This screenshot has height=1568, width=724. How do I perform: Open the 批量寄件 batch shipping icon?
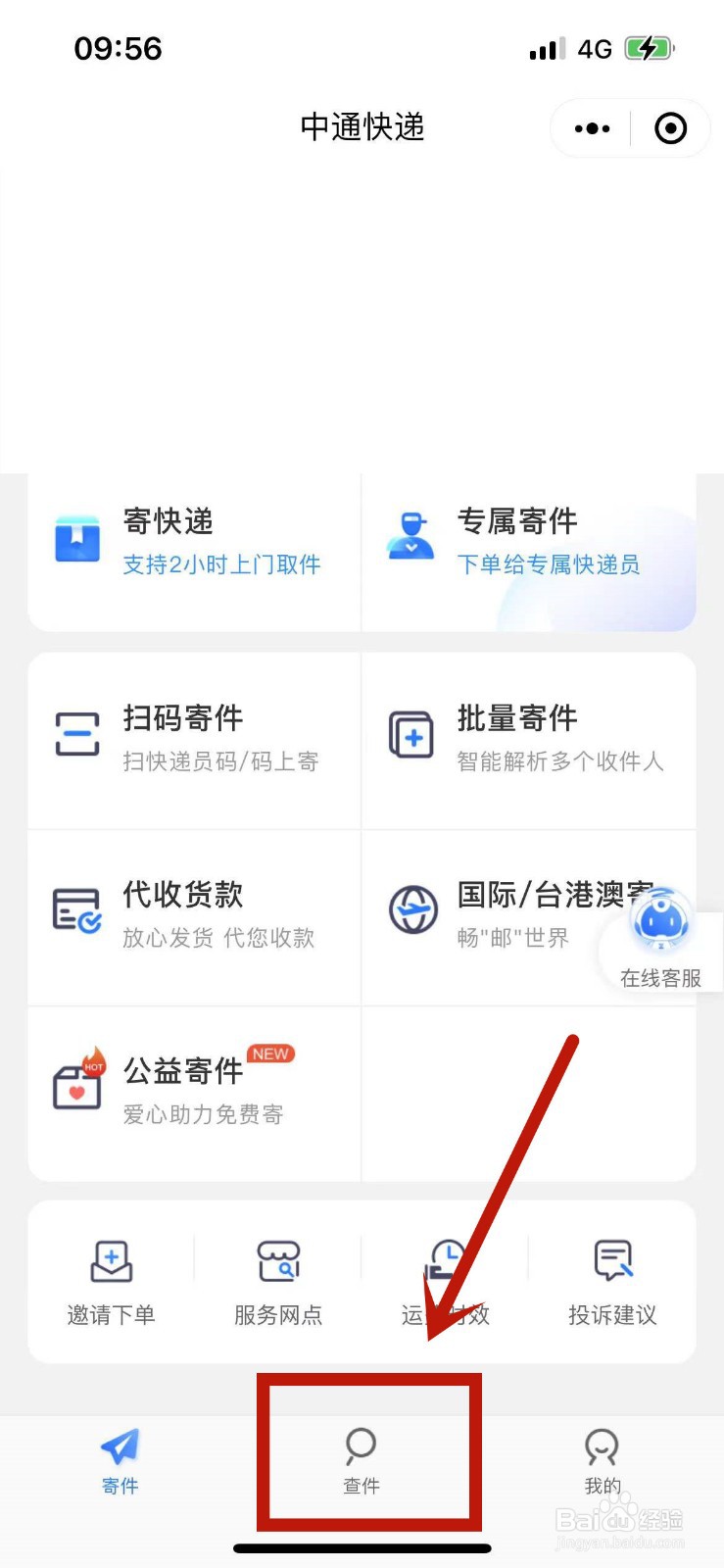413,733
